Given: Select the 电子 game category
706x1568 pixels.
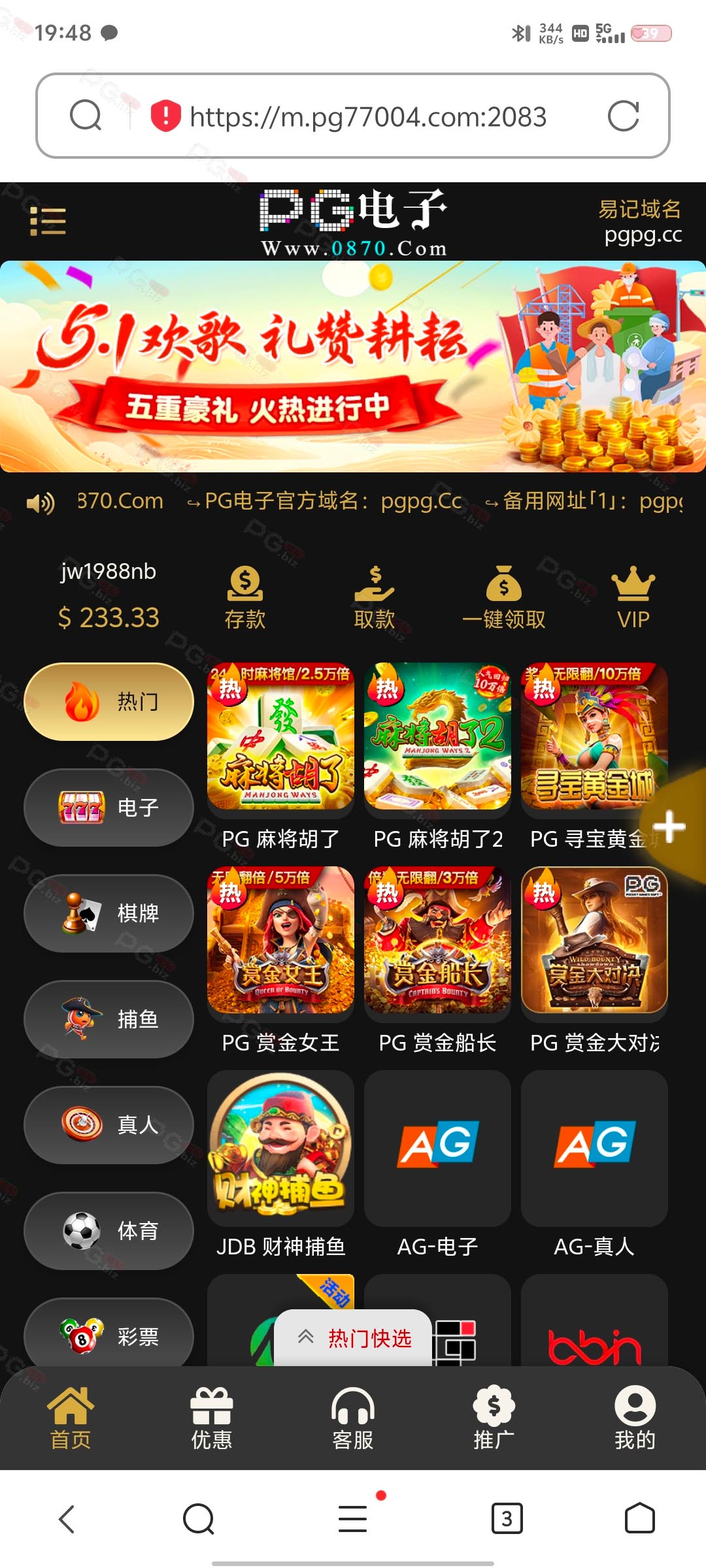Looking at the screenshot, I should [x=109, y=808].
